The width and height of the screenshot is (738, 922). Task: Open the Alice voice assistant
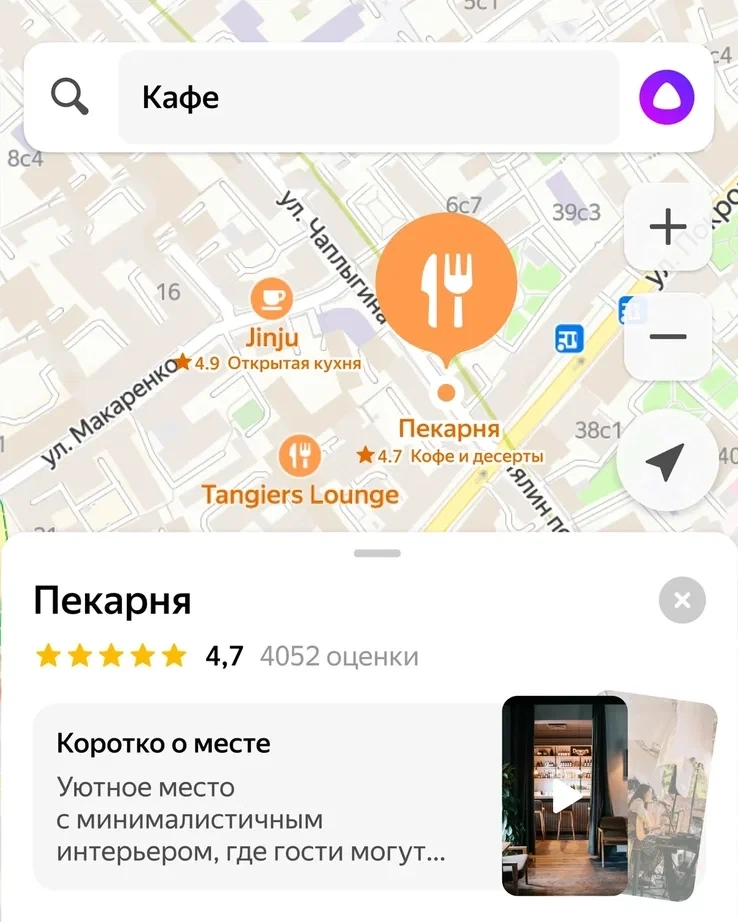tap(667, 98)
